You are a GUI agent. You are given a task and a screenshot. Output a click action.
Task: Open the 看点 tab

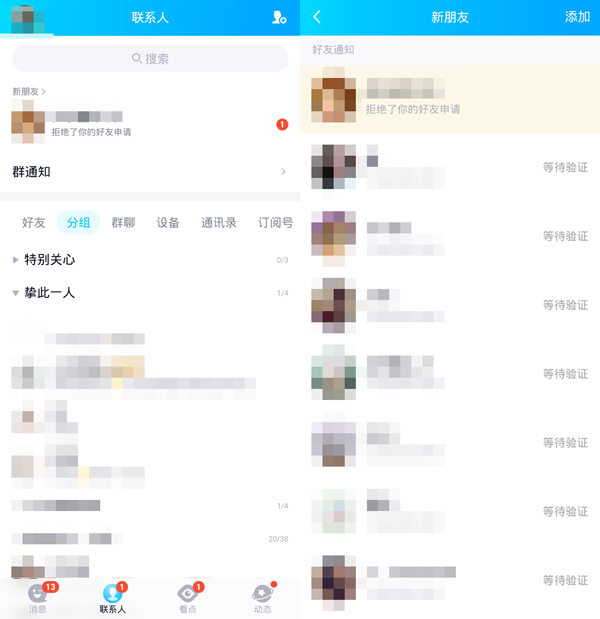[187, 597]
